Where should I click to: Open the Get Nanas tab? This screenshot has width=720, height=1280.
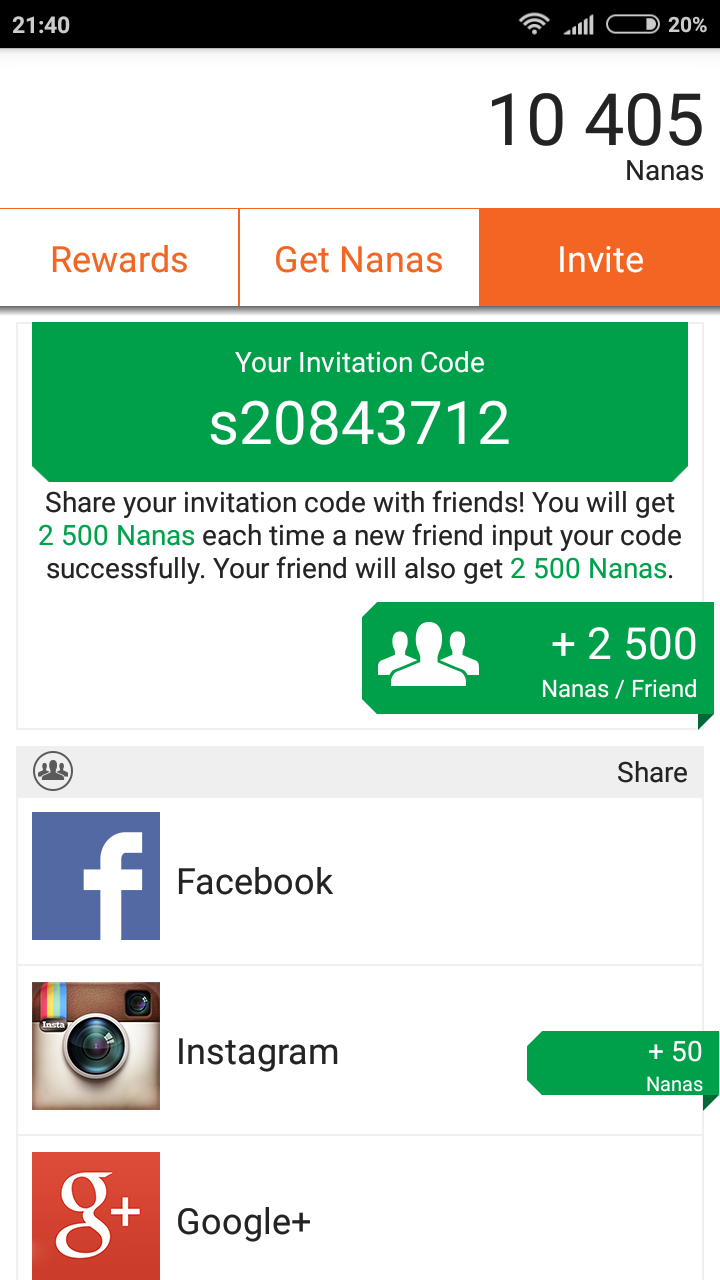(359, 259)
